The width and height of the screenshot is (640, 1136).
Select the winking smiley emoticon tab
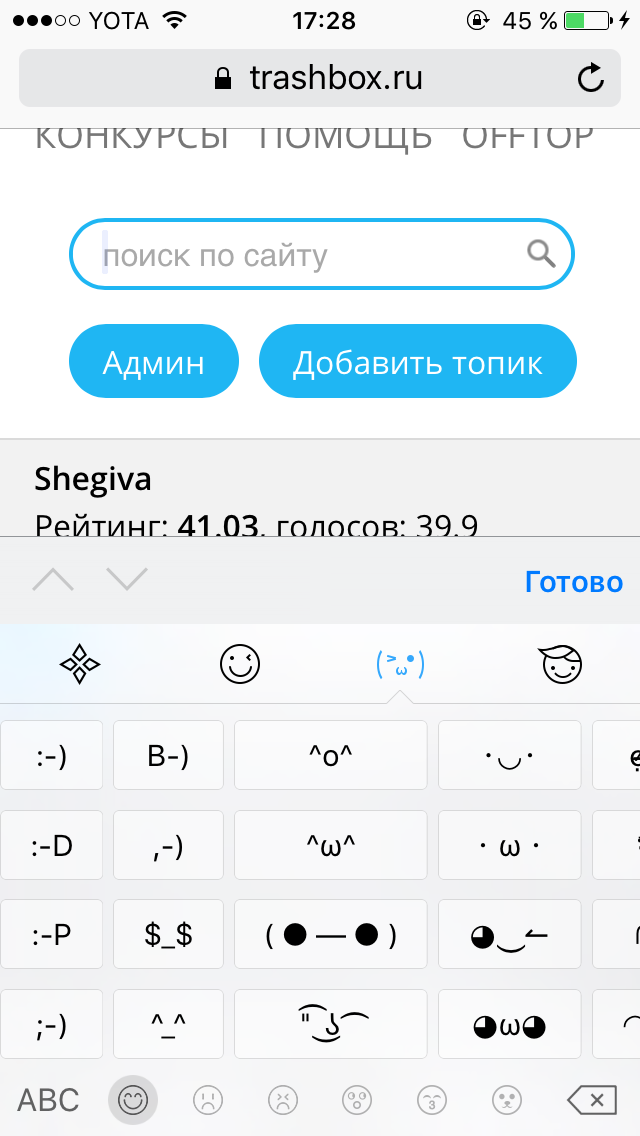pyautogui.click(x=240, y=664)
